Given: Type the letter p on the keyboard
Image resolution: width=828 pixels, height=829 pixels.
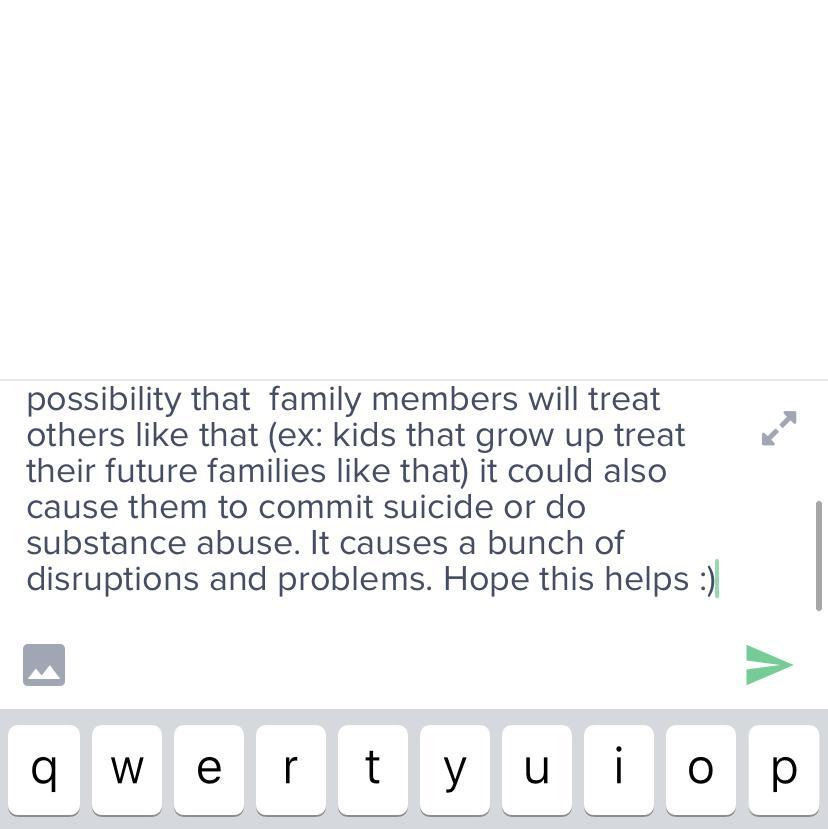Looking at the screenshot, I should pyautogui.click(x=784, y=769).
